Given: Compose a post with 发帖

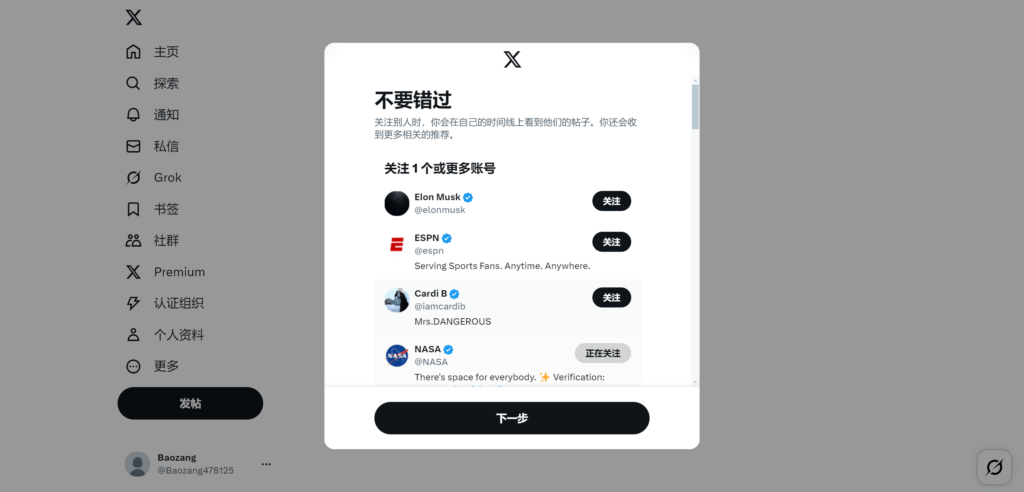Looking at the screenshot, I should click(190, 403).
